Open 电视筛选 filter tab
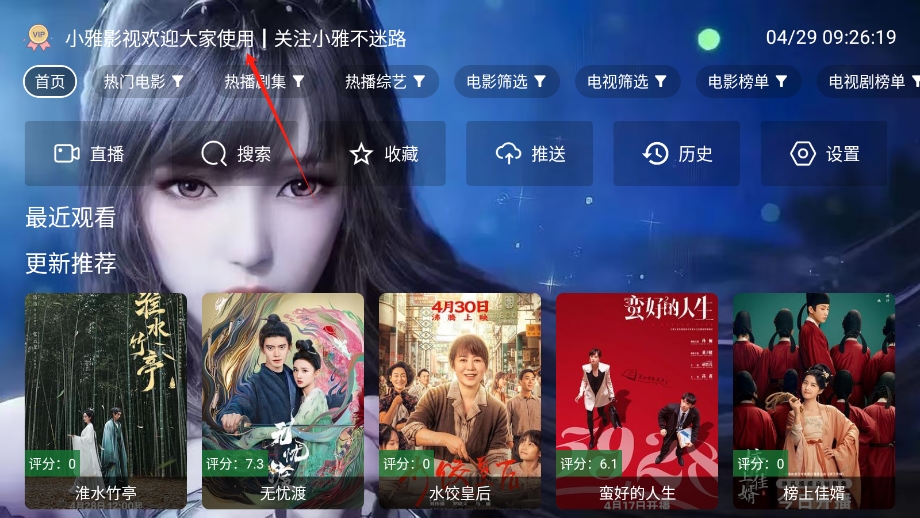 point(627,82)
